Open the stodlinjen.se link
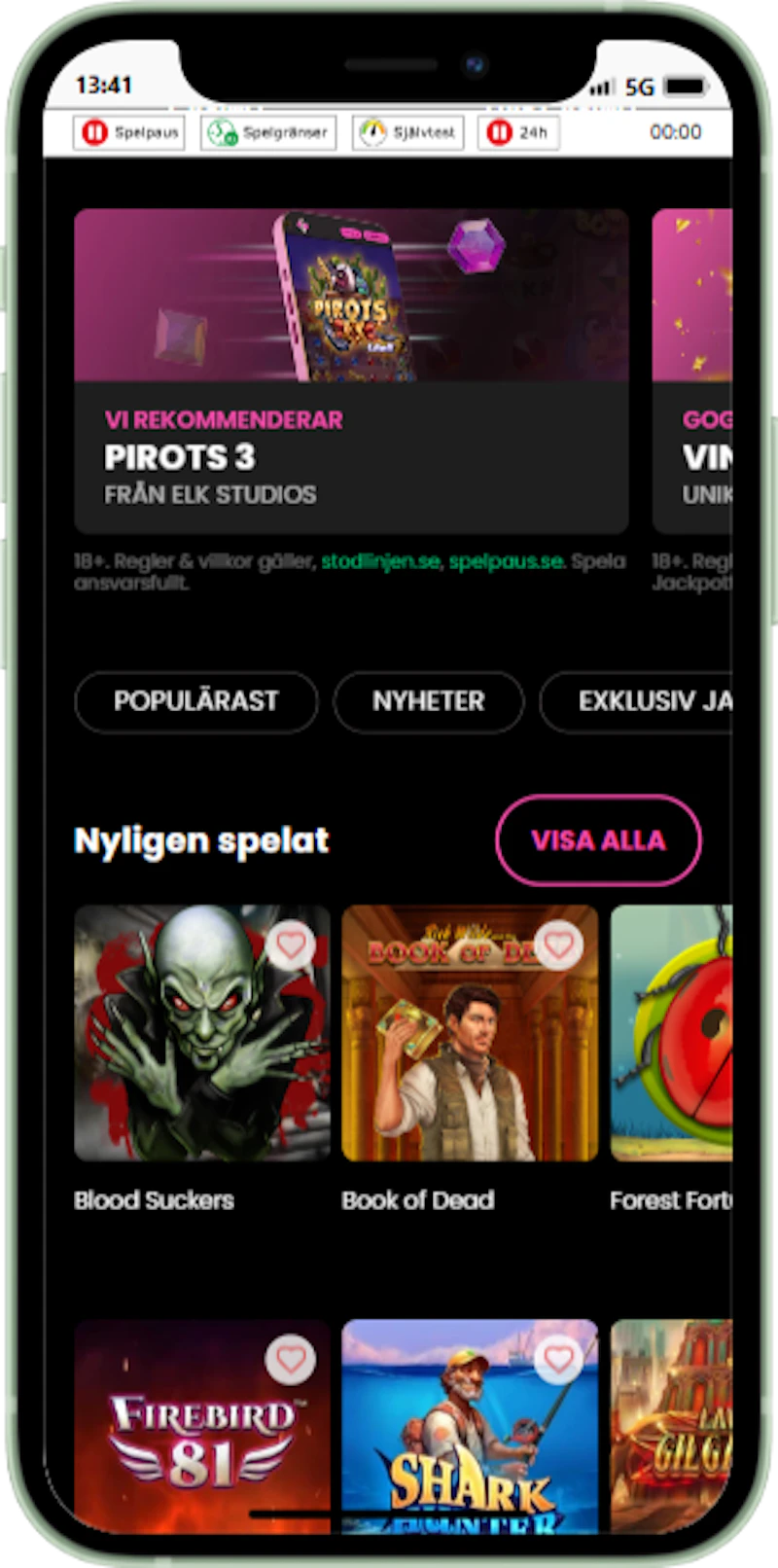 click(x=380, y=561)
